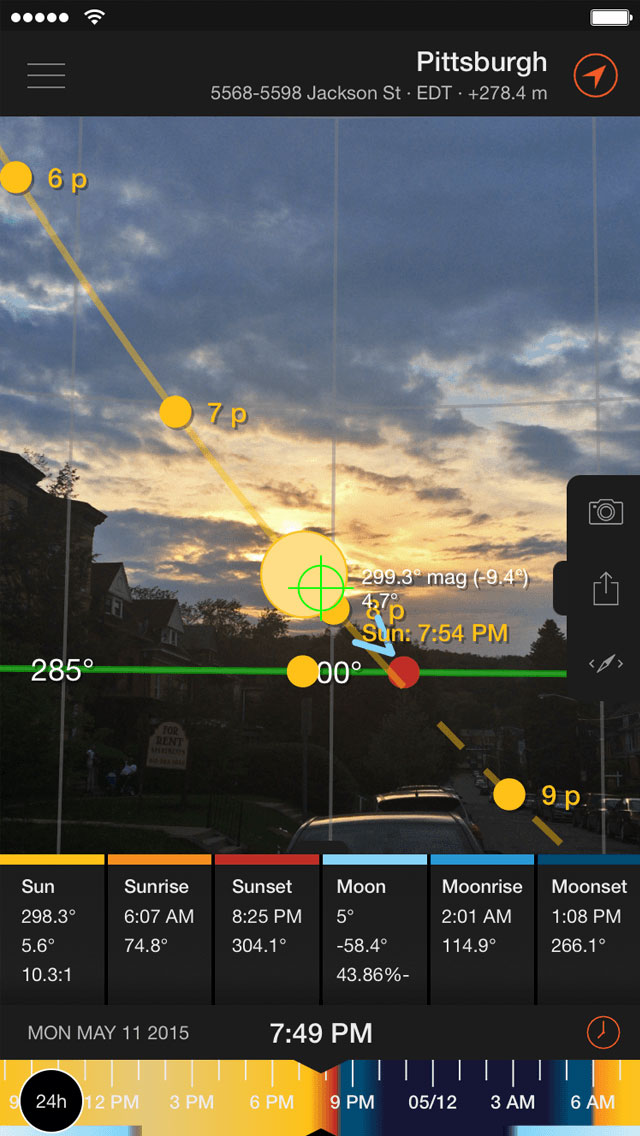Select the Sunrise data panel
The image size is (640, 1136).
coord(160,930)
